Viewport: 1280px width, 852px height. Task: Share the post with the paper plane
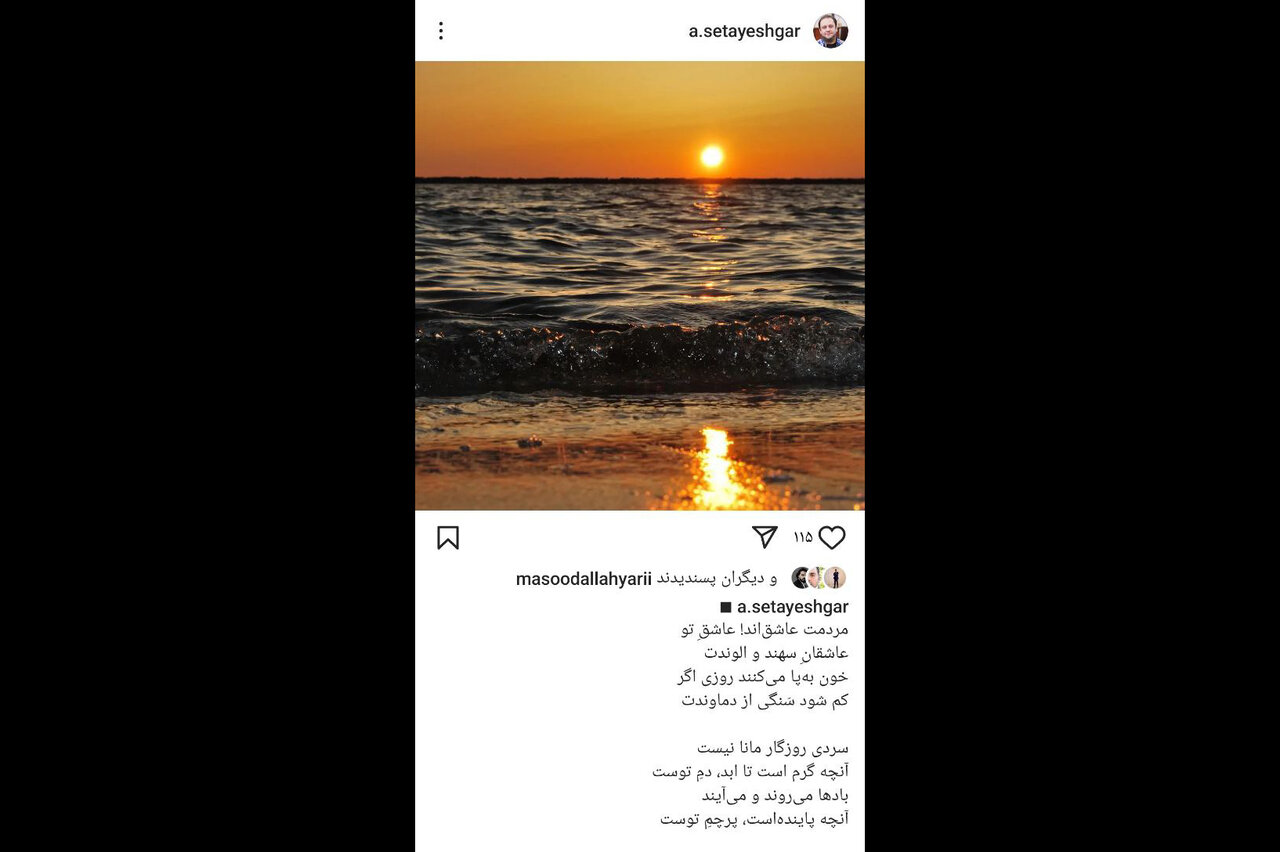pos(765,538)
